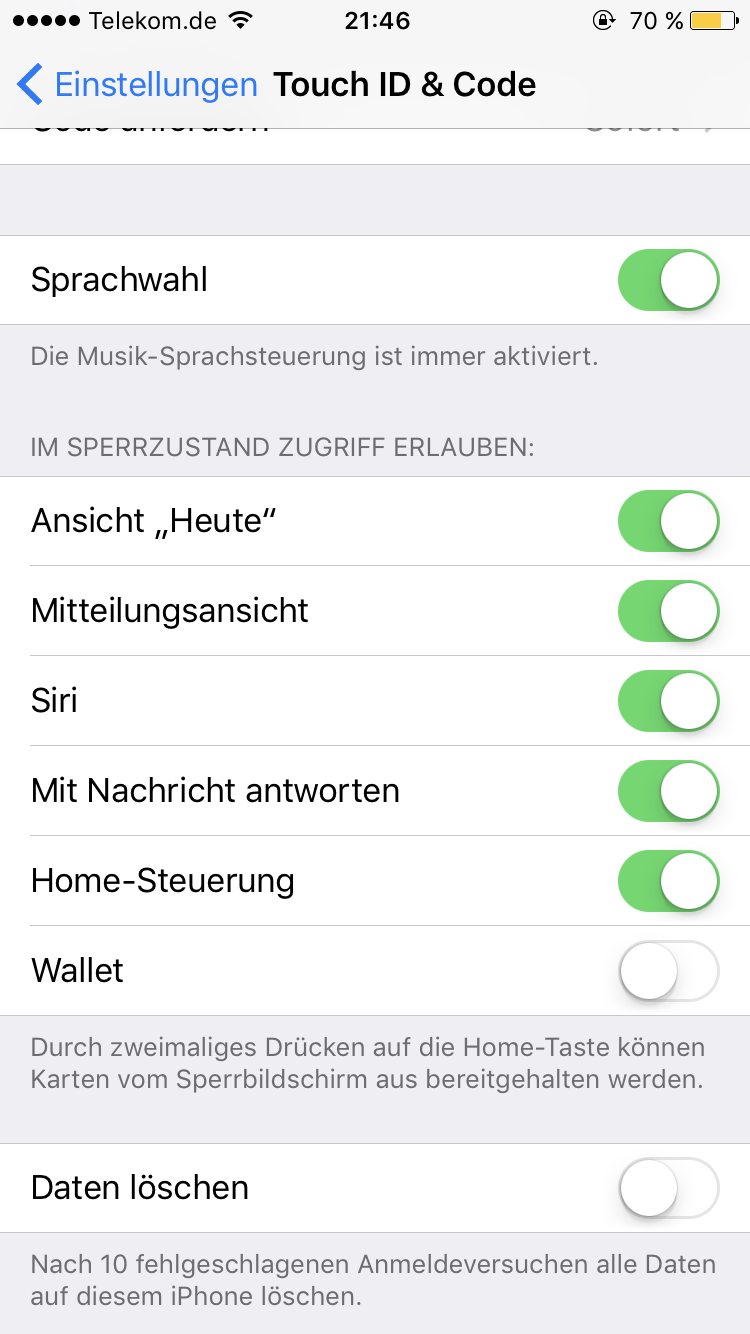The height and width of the screenshot is (1334, 750).
Task: Toggle off Mitteilungsansicht
Action: point(668,611)
